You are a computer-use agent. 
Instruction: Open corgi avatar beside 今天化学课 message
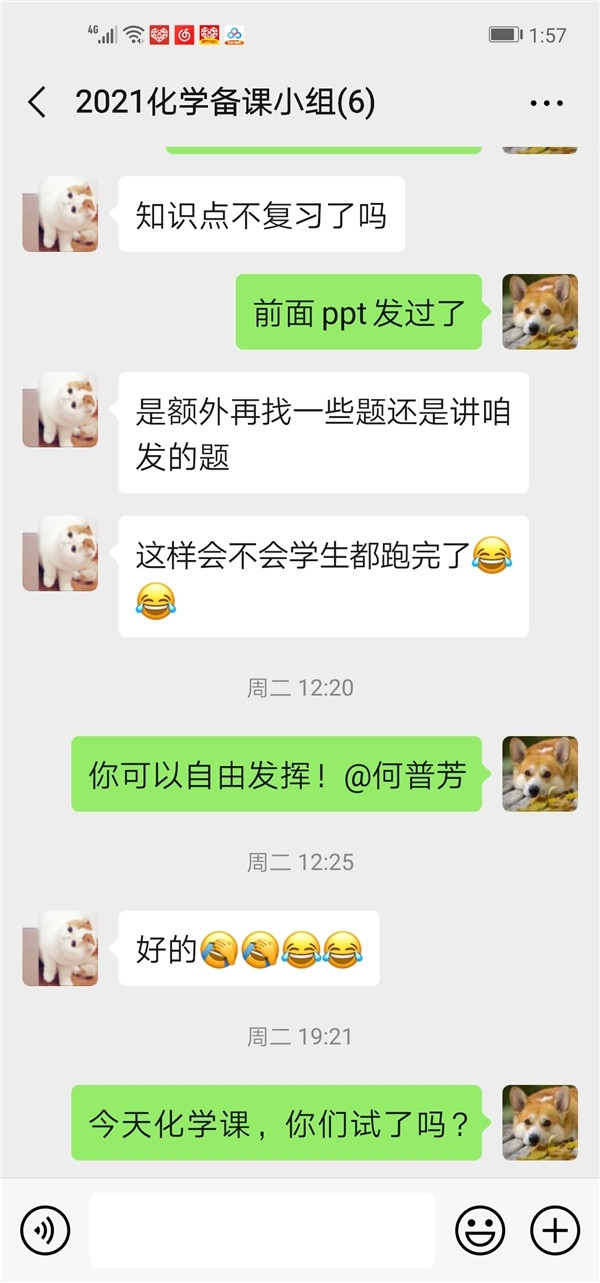(540, 1122)
